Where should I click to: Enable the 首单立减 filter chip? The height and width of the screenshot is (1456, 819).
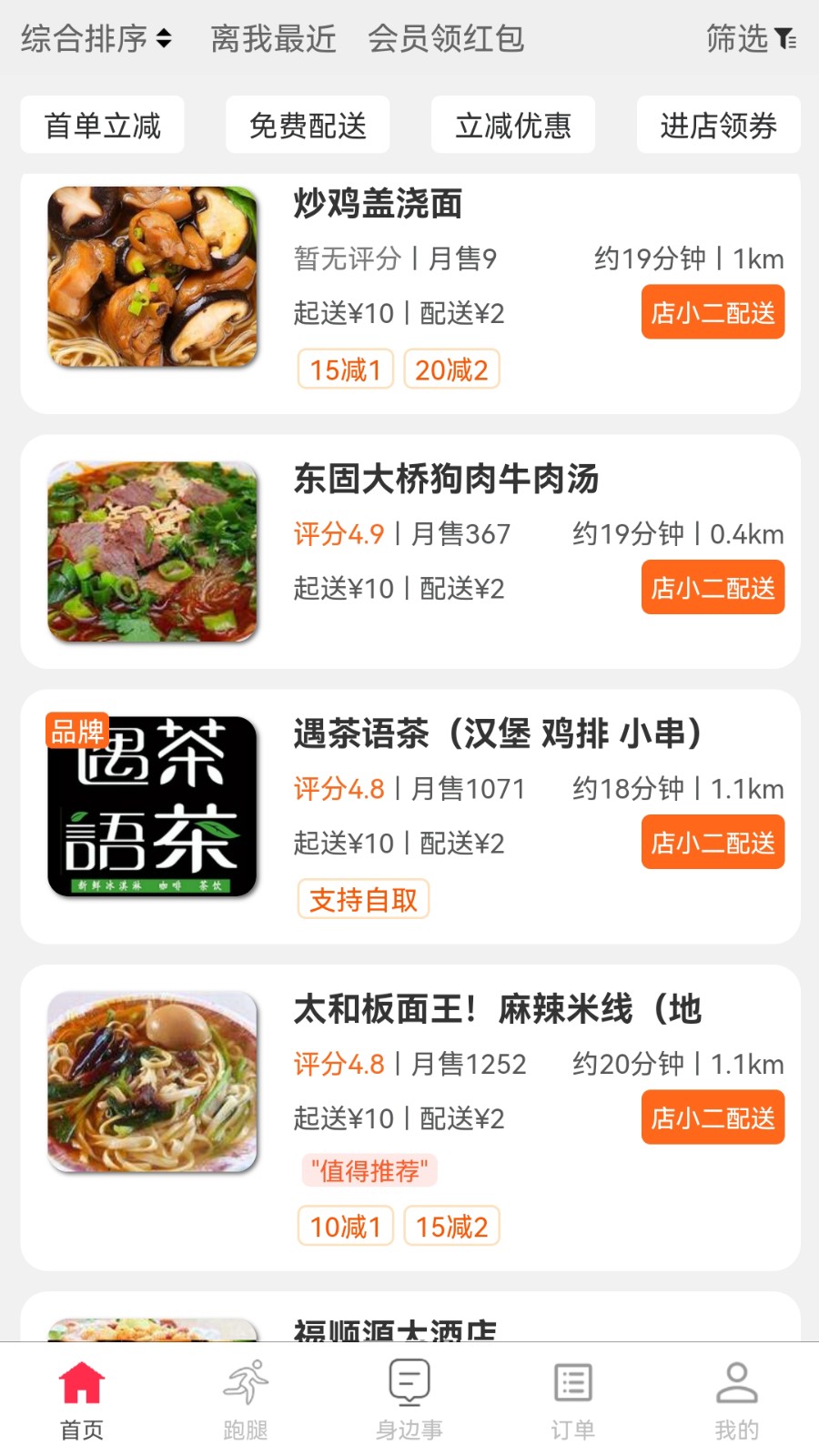click(x=102, y=125)
